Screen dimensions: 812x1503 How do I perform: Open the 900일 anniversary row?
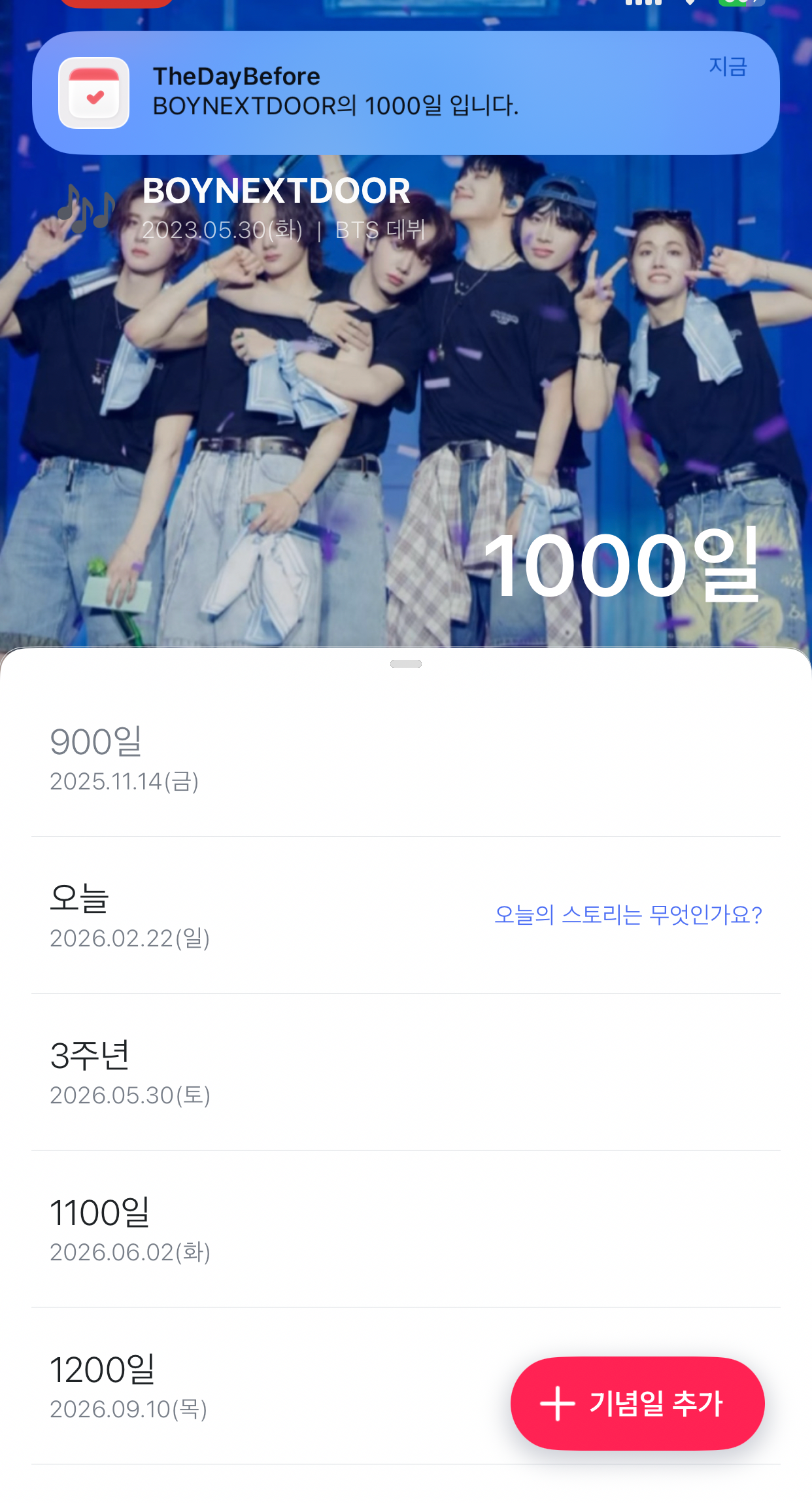click(x=405, y=759)
